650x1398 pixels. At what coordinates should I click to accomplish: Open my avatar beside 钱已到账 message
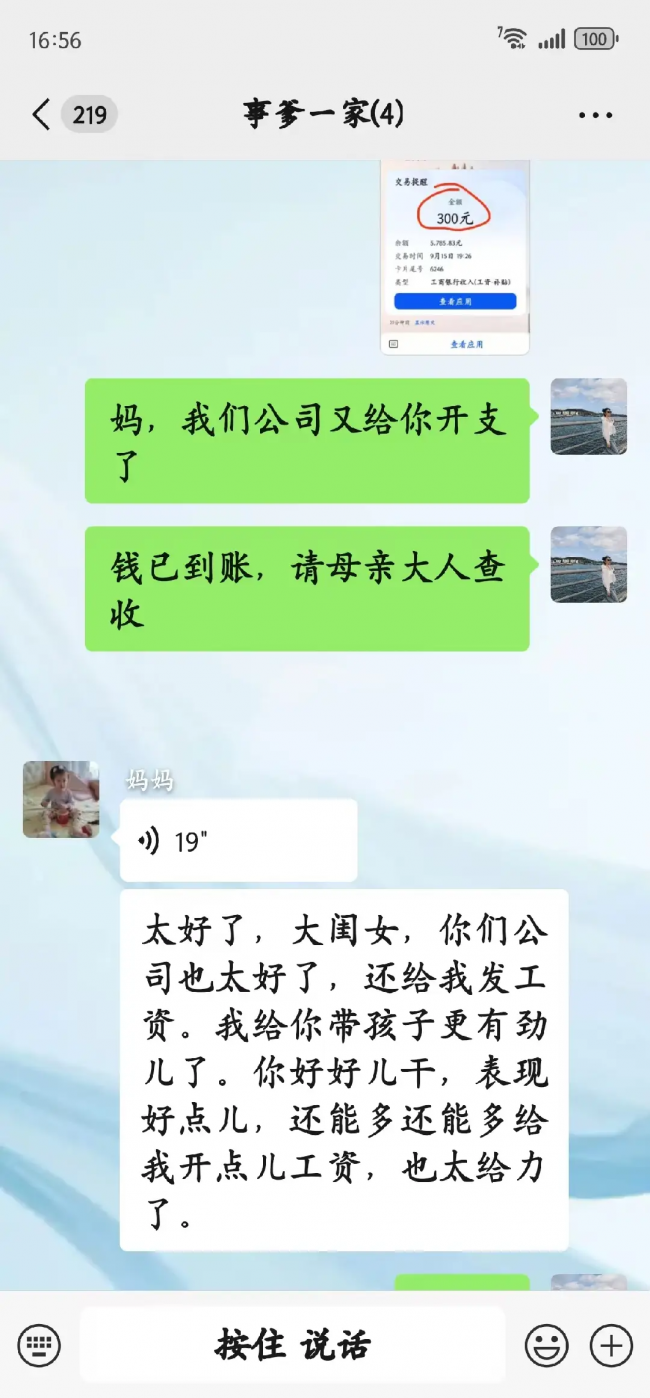point(589,565)
